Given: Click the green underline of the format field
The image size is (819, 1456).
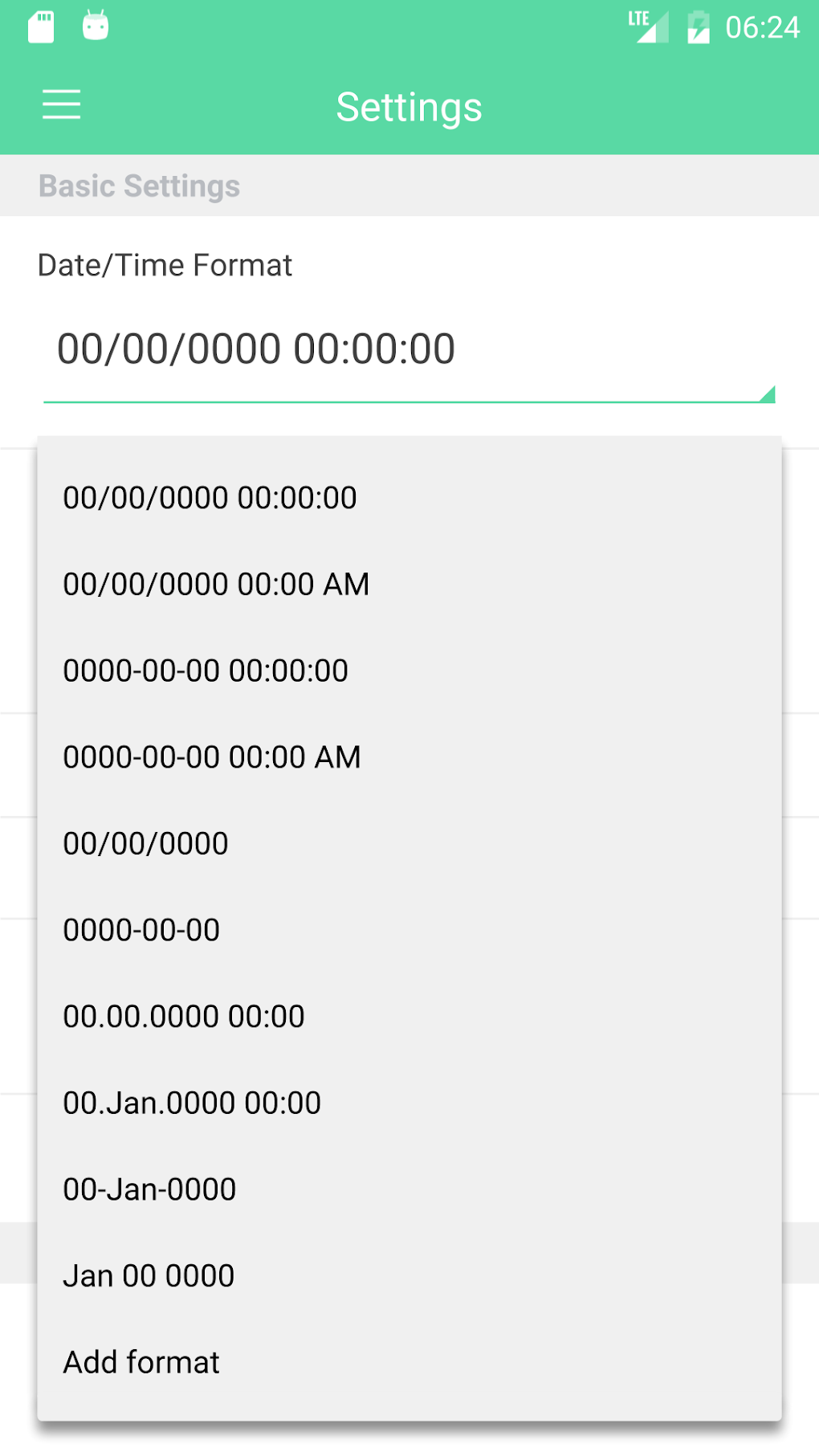Looking at the screenshot, I should tap(409, 397).
